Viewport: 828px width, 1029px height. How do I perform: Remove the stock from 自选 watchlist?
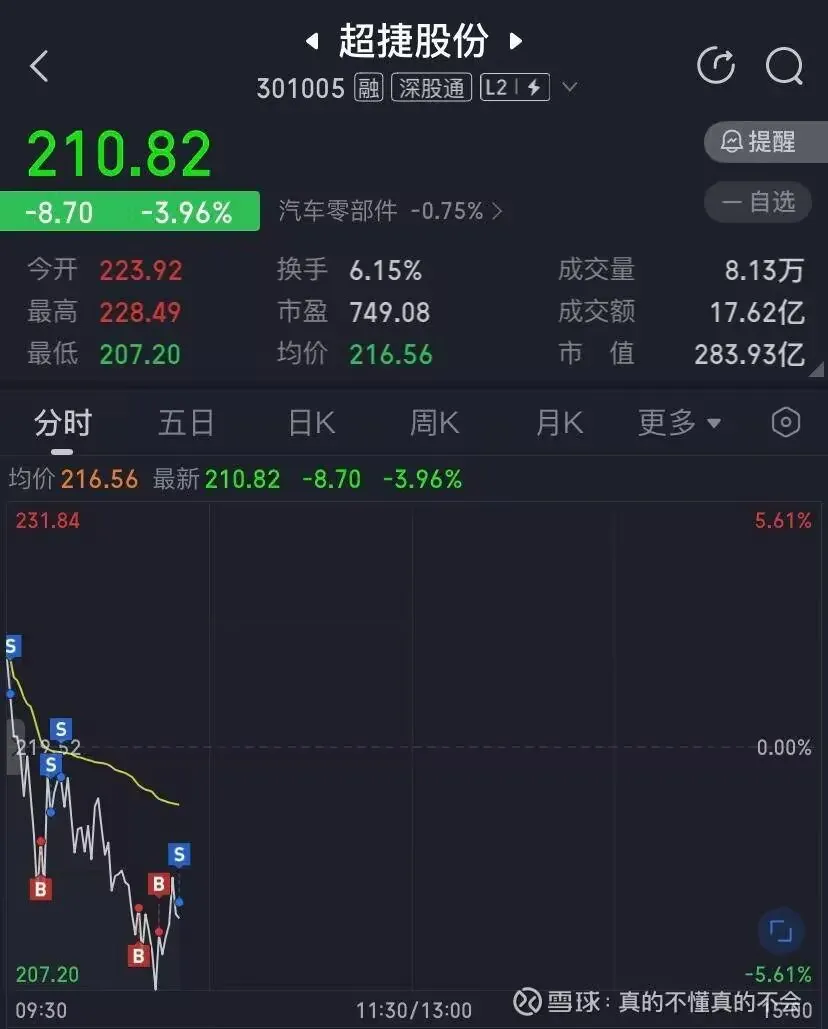pos(765,202)
